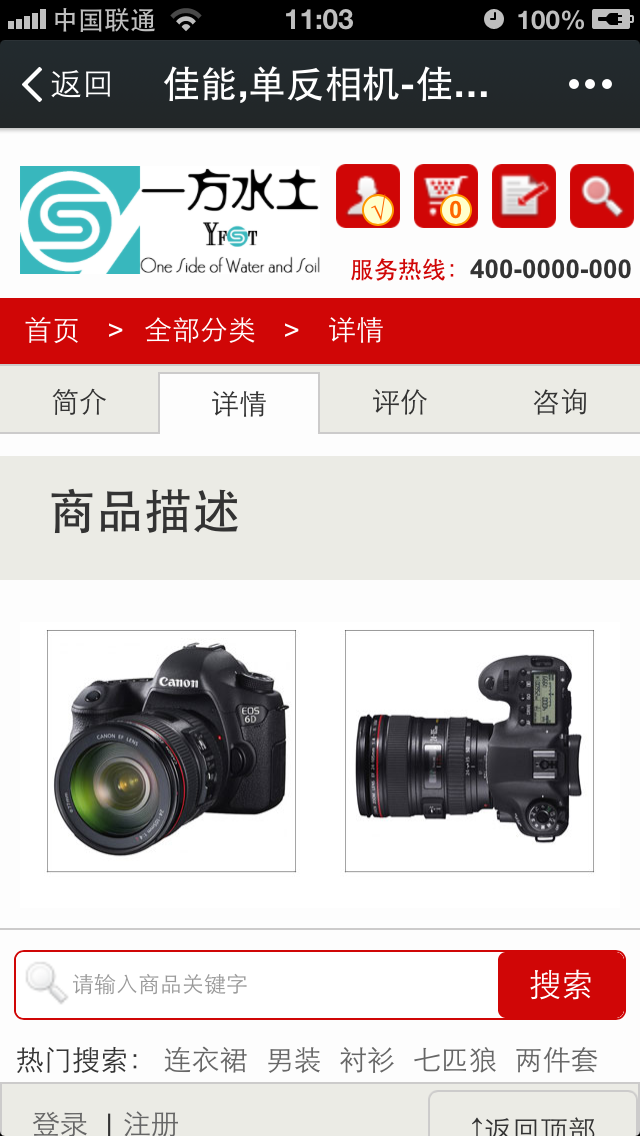The width and height of the screenshot is (640, 1136).
Task: View the top-view camera image
Action: point(469,750)
